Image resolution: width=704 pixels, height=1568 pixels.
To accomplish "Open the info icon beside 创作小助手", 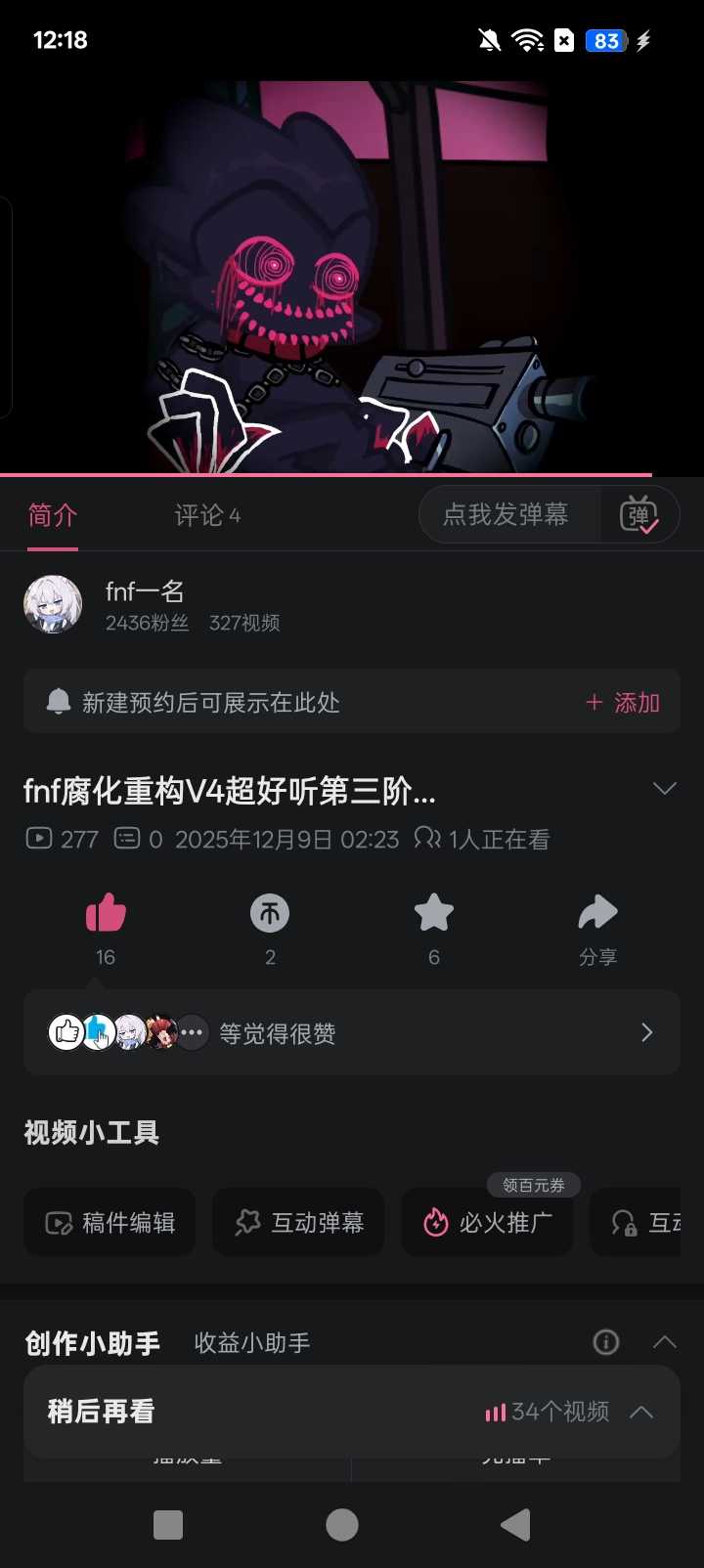I will click(x=606, y=1342).
